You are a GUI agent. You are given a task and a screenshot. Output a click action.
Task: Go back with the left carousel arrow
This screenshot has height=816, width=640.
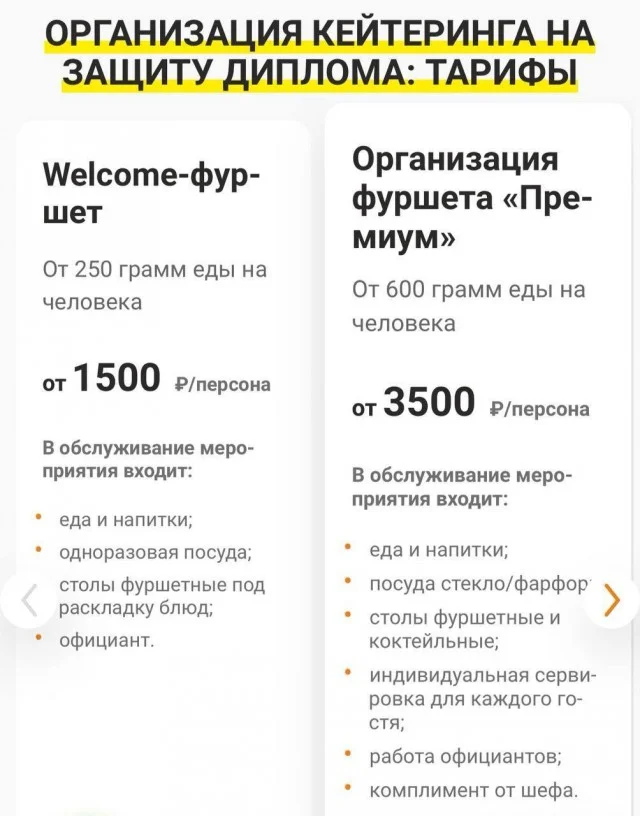27,600
